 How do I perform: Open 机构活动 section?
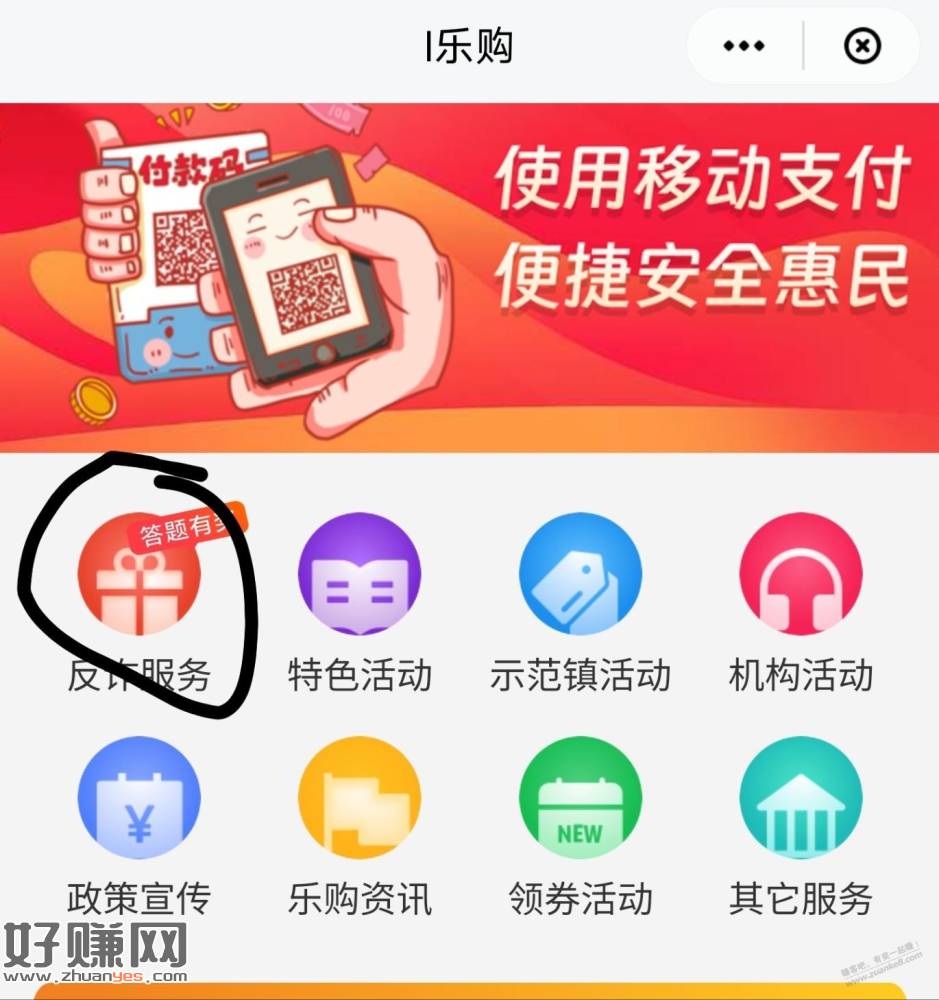[800, 575]
